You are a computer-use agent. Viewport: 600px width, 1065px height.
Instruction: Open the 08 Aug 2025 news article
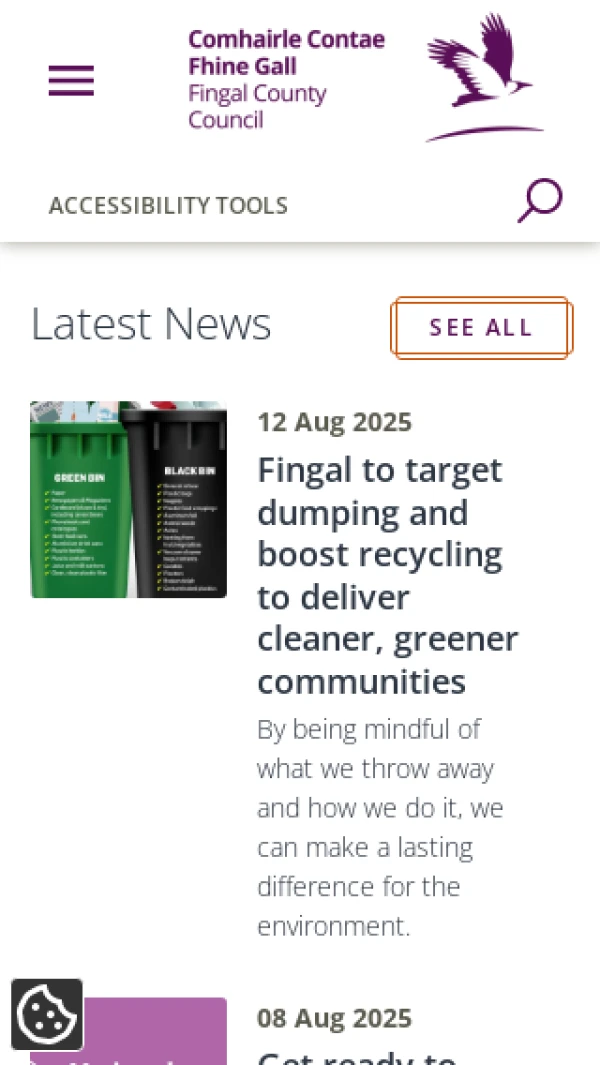(356, 1056)
